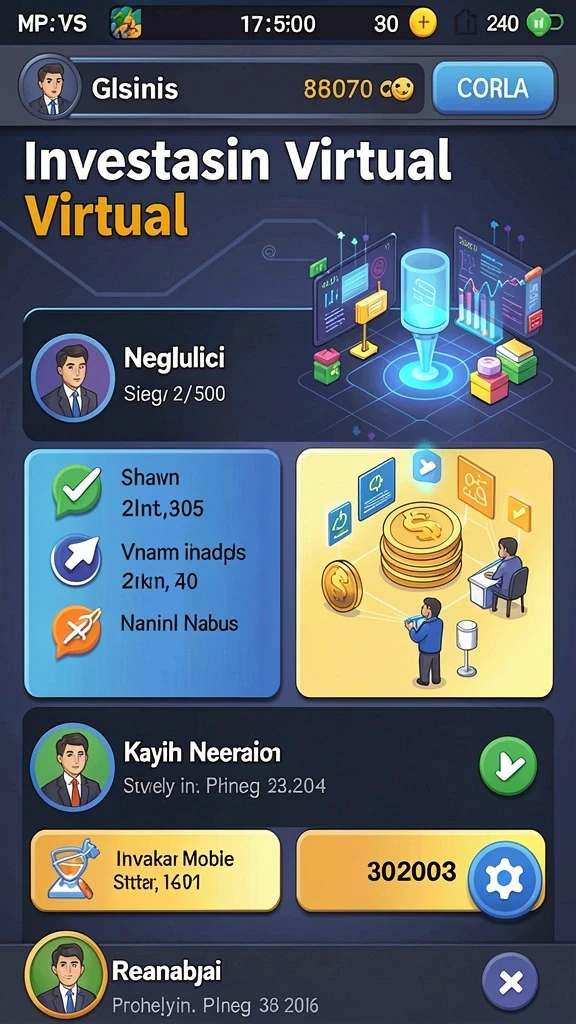Open the blue gear settings button
The image size is (576, 1024).
[505, 879]
